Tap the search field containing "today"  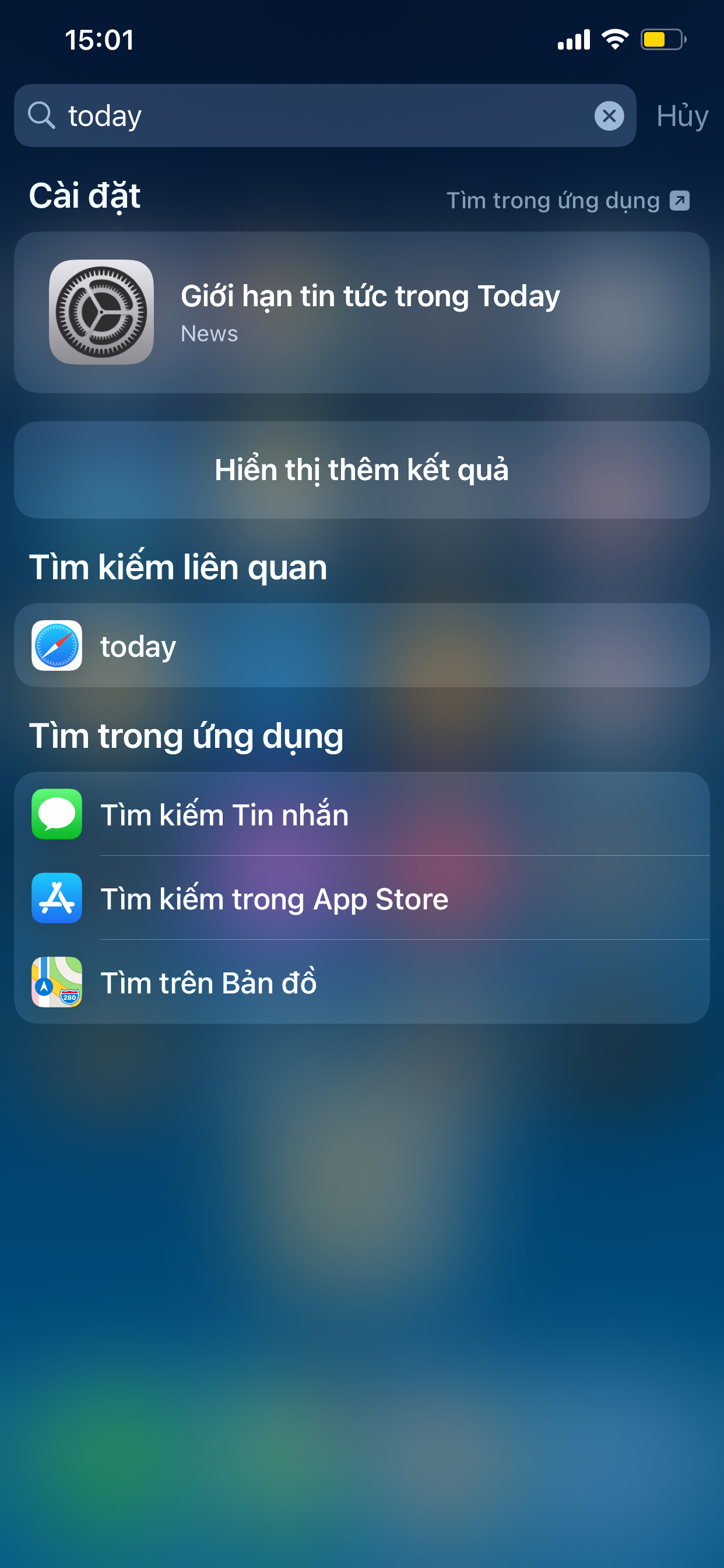pos(325,116)
